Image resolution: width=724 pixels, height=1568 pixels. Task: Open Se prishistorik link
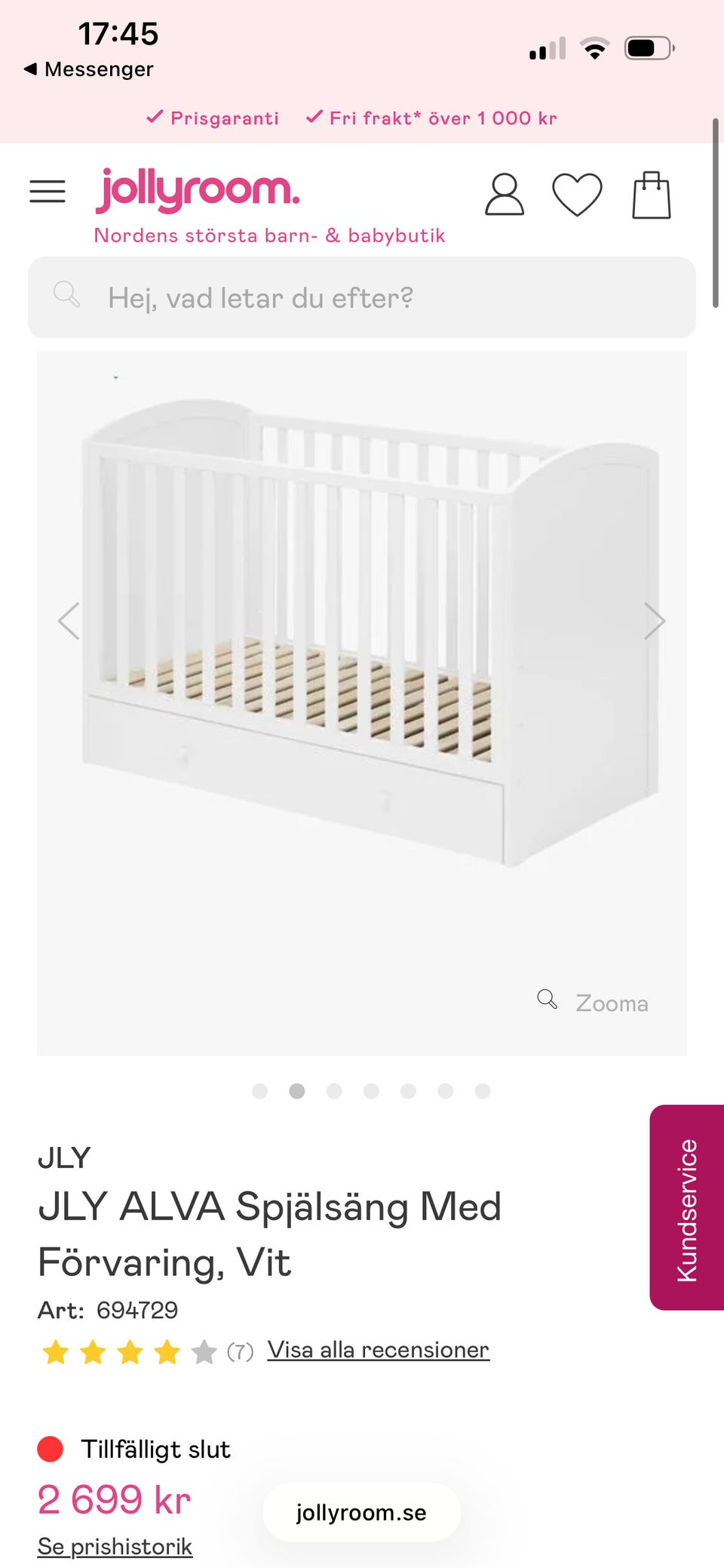[x=115, y=1546]
